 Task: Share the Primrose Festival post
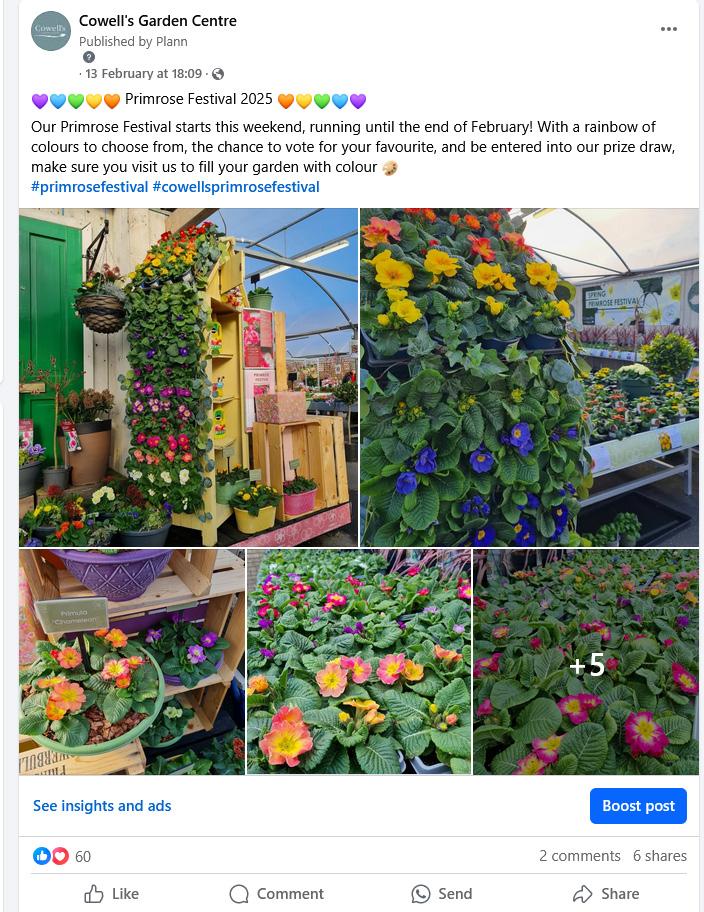(606, 894)
